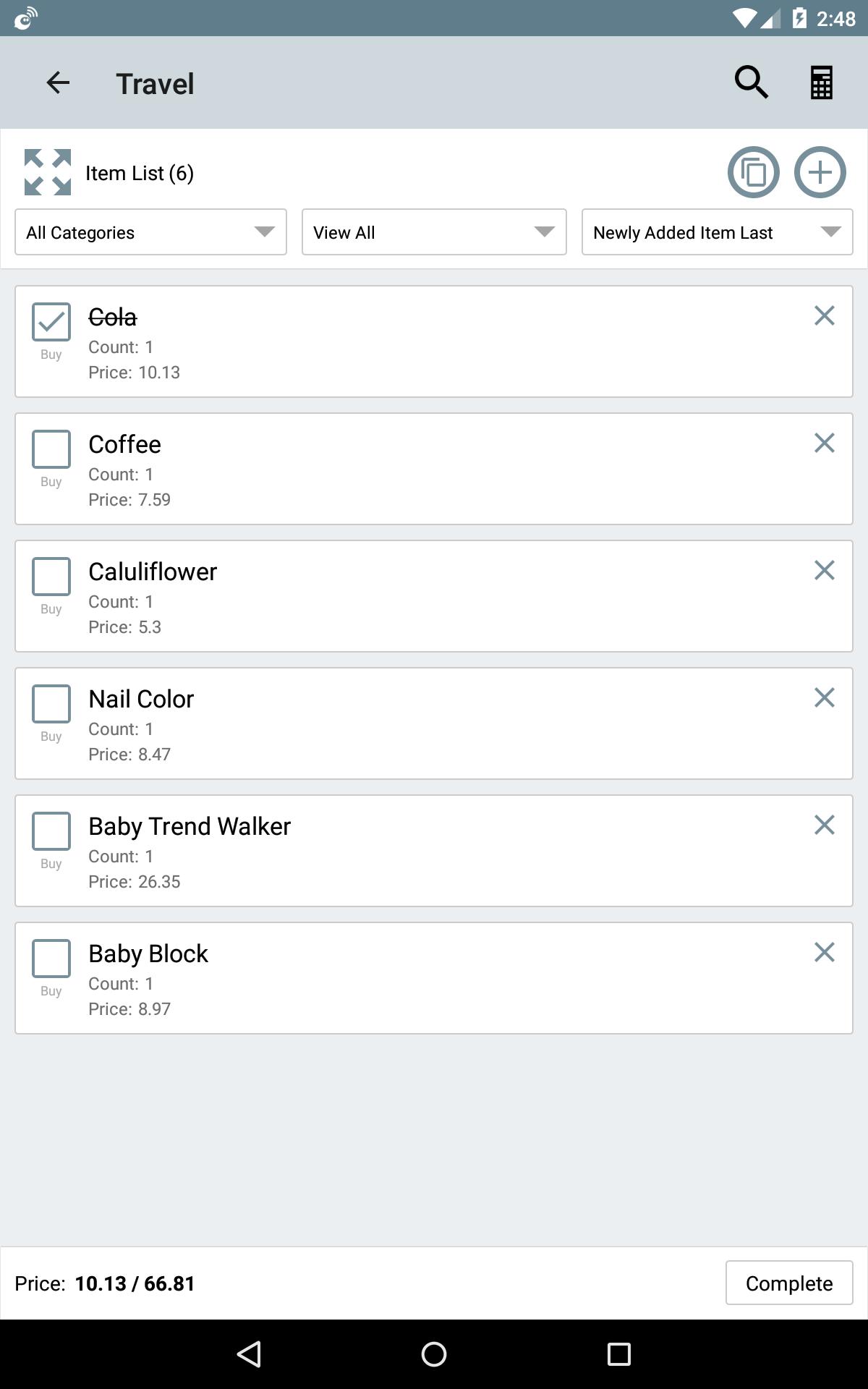Go to the Android home screen
This screenshot has height=1389, width=868.
click(434, 1354)
